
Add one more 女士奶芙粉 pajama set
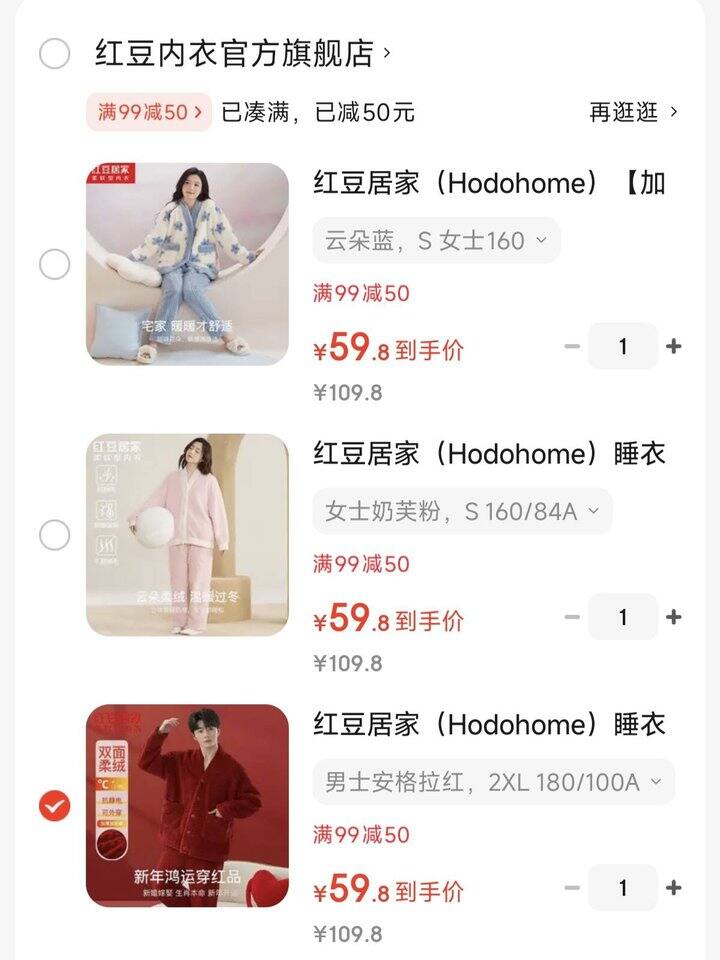(674, 617)
